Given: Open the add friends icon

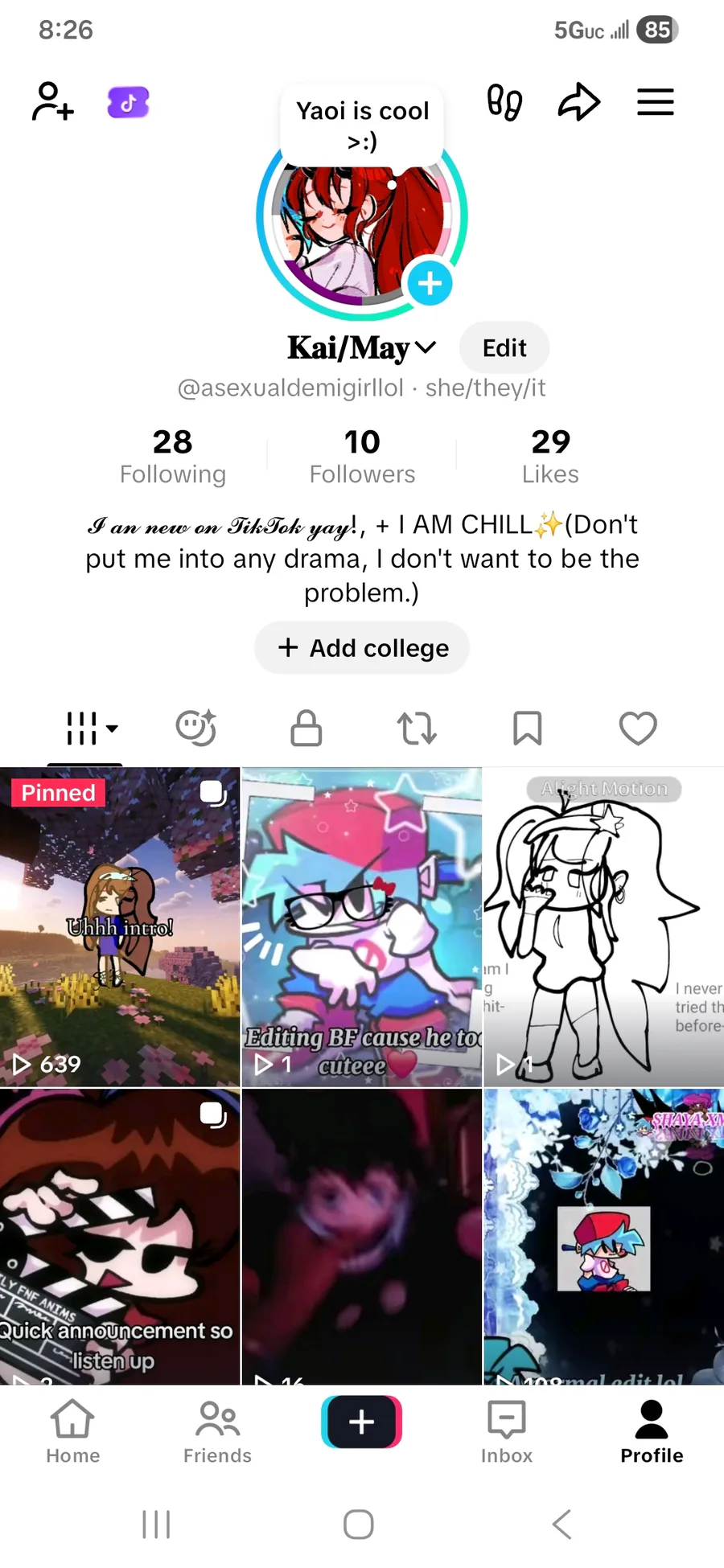Looking at the screenshot, I should pyautogui.click(x=53, y=102).
